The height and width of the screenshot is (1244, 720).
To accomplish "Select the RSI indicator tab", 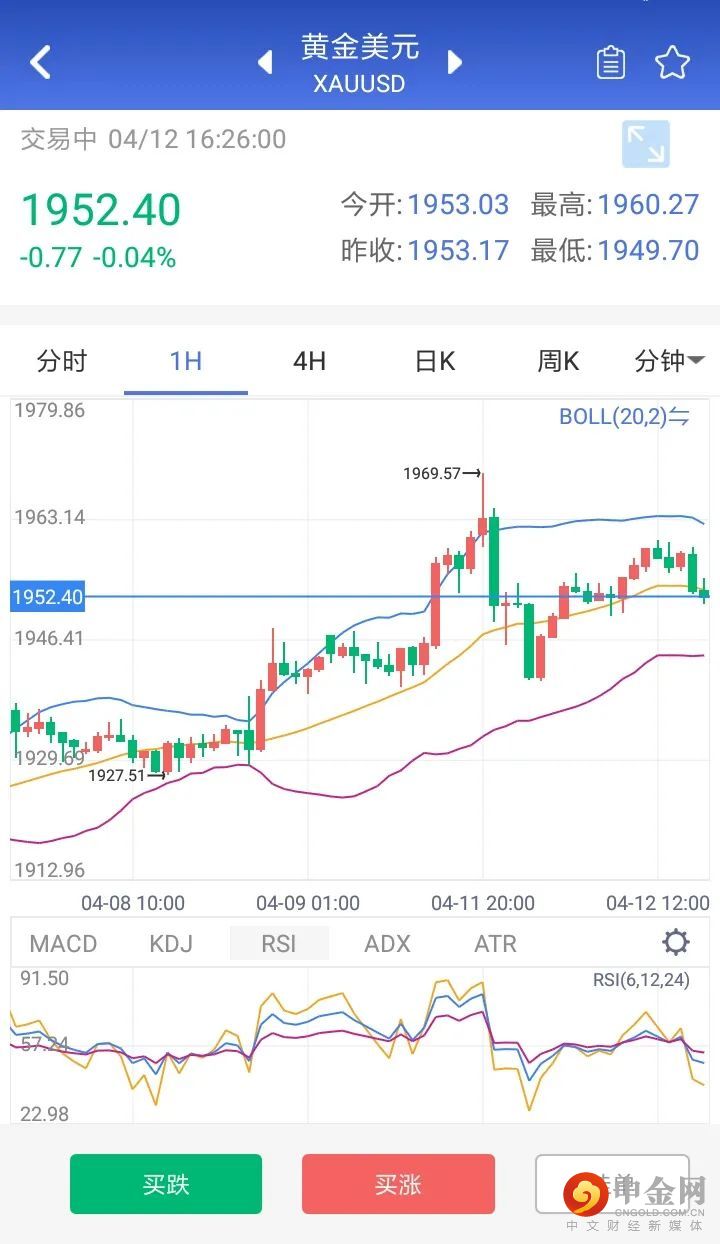I will [x=278, y=943].
